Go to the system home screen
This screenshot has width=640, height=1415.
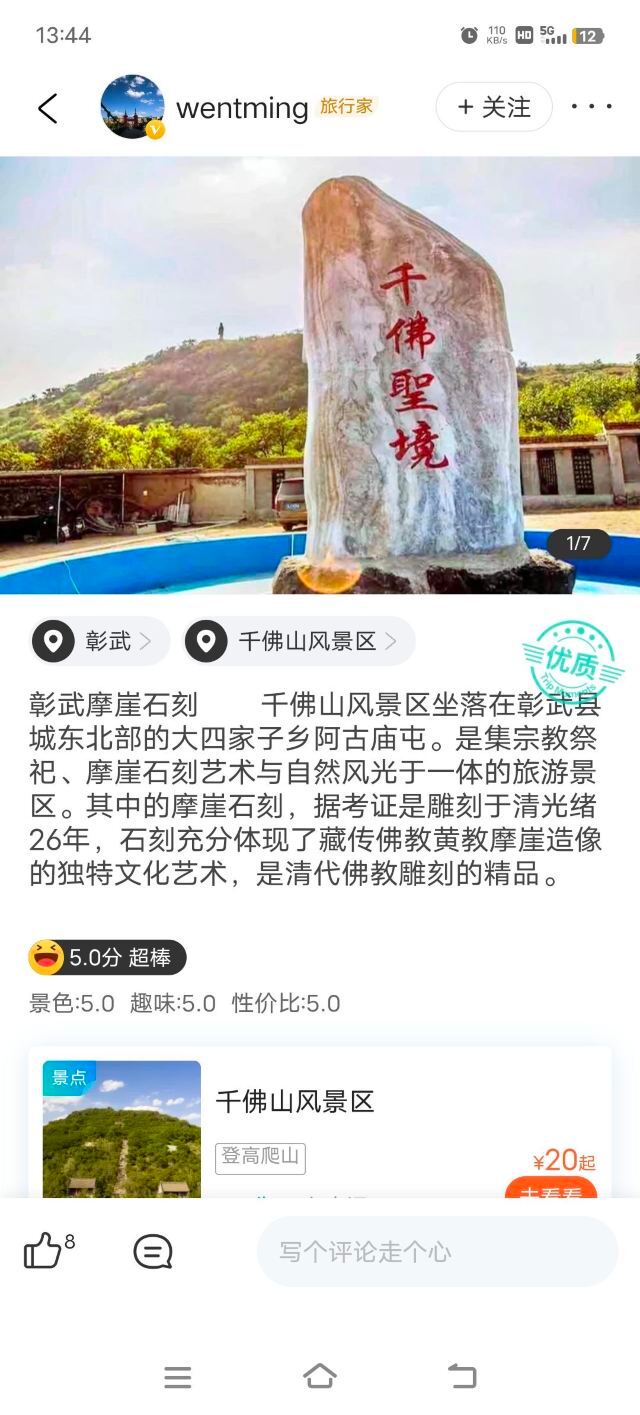coord(320,1377)
